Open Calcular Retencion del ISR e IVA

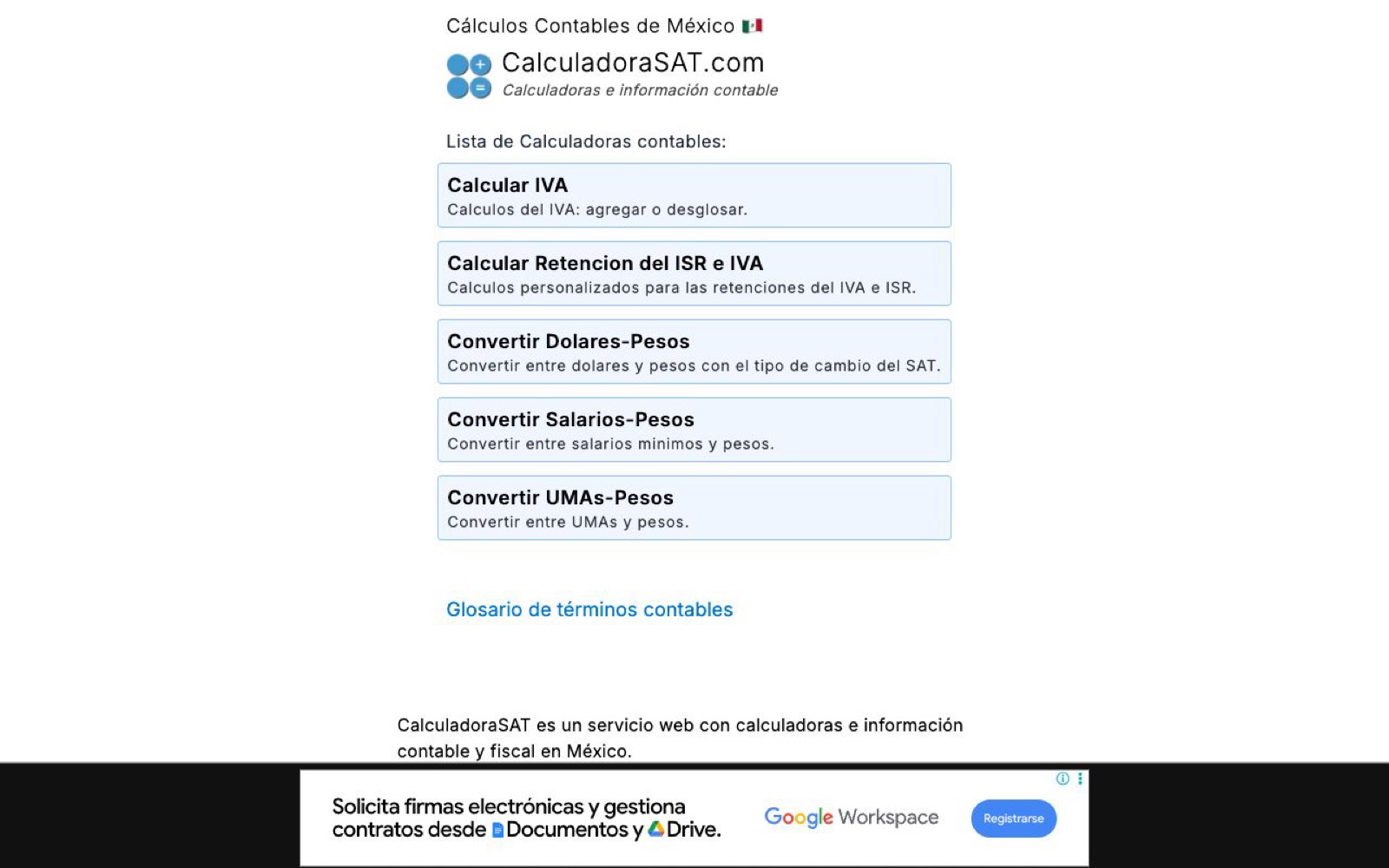click(694, 273)
